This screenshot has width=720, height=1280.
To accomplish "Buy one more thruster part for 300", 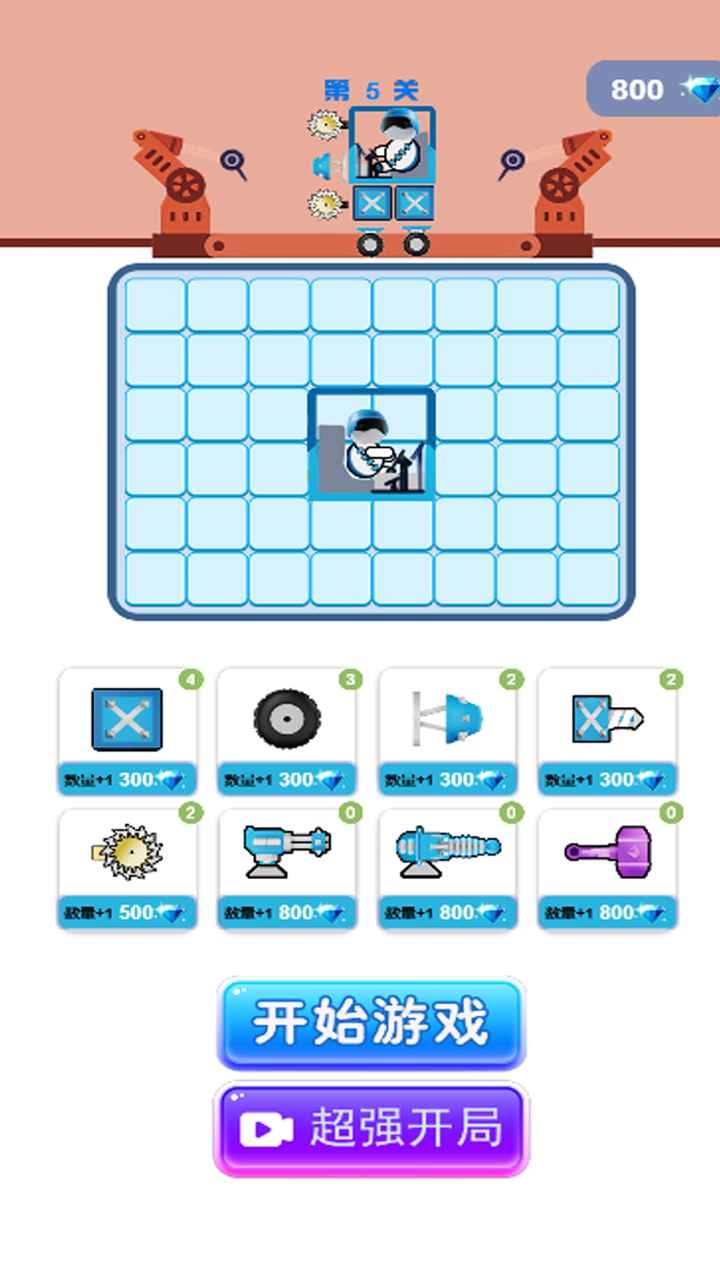I will click(447, 779).
